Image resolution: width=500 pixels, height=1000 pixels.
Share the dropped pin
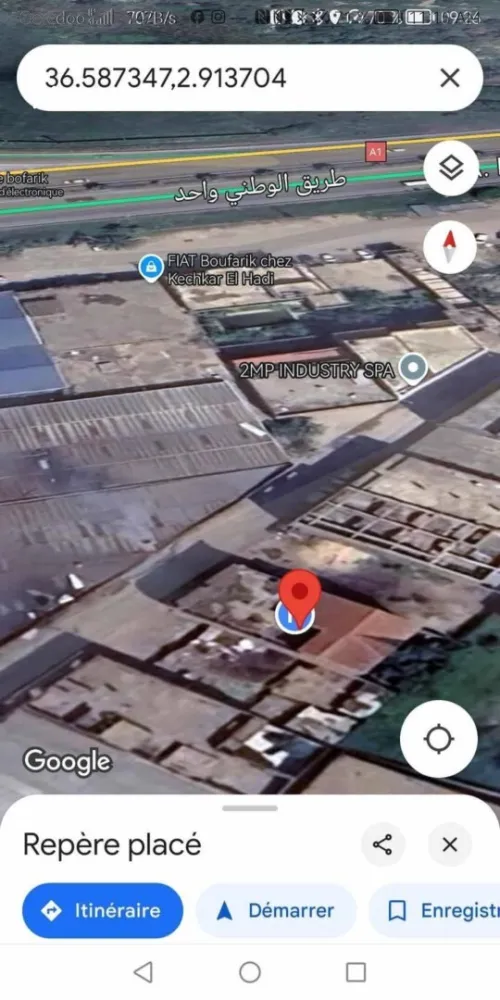pyautogui.click(x=383, y=845)
